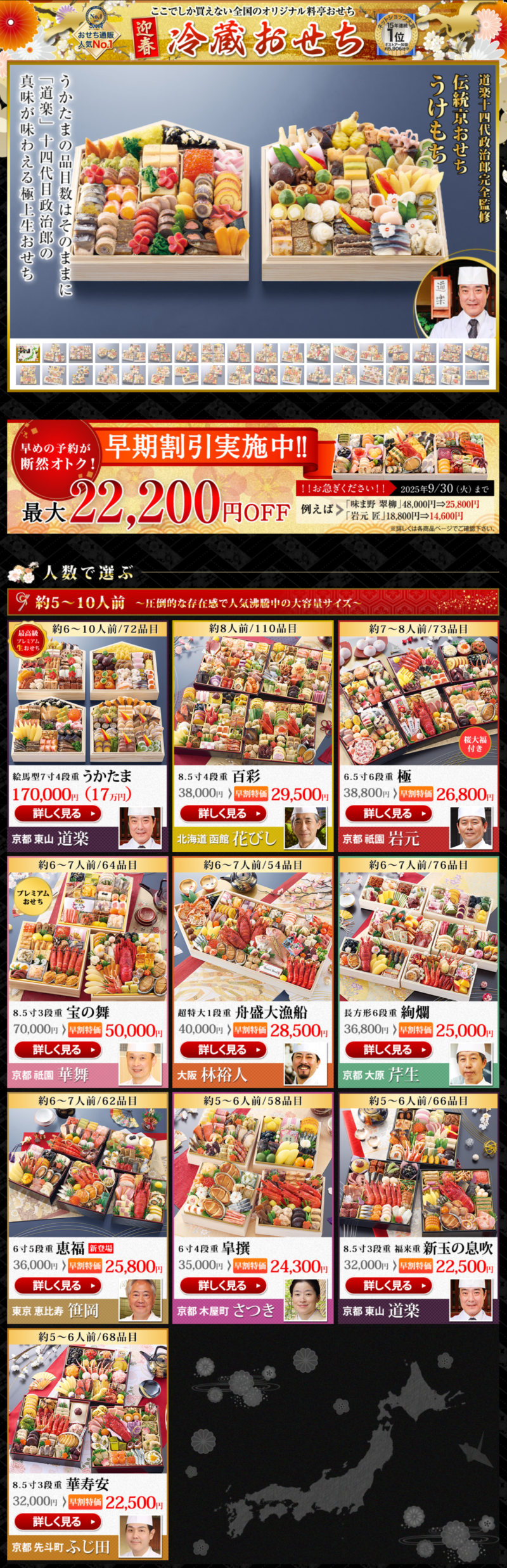The width and height of the screenshot is (507, 1568).
Task: Tap the 極 73品目 product photo
Action: click(x=418, y=700)
